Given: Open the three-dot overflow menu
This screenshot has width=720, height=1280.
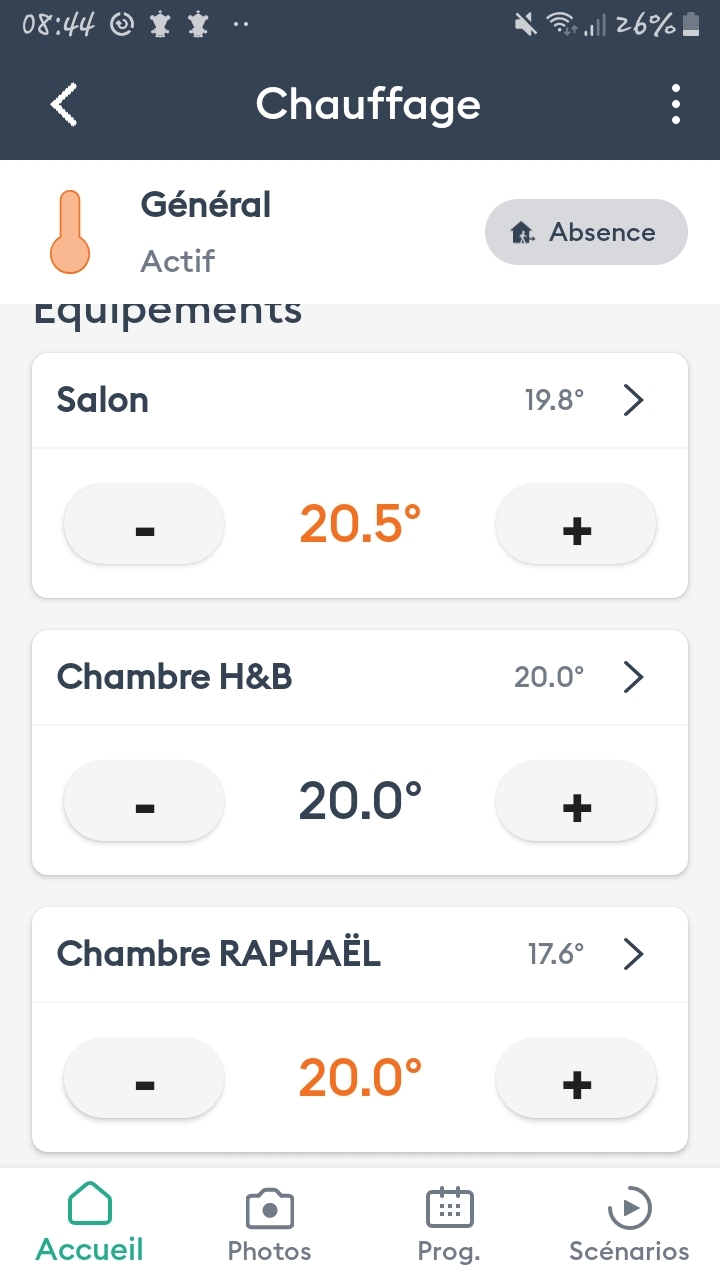Looking at the screenshot, I should tap(676, 105).
